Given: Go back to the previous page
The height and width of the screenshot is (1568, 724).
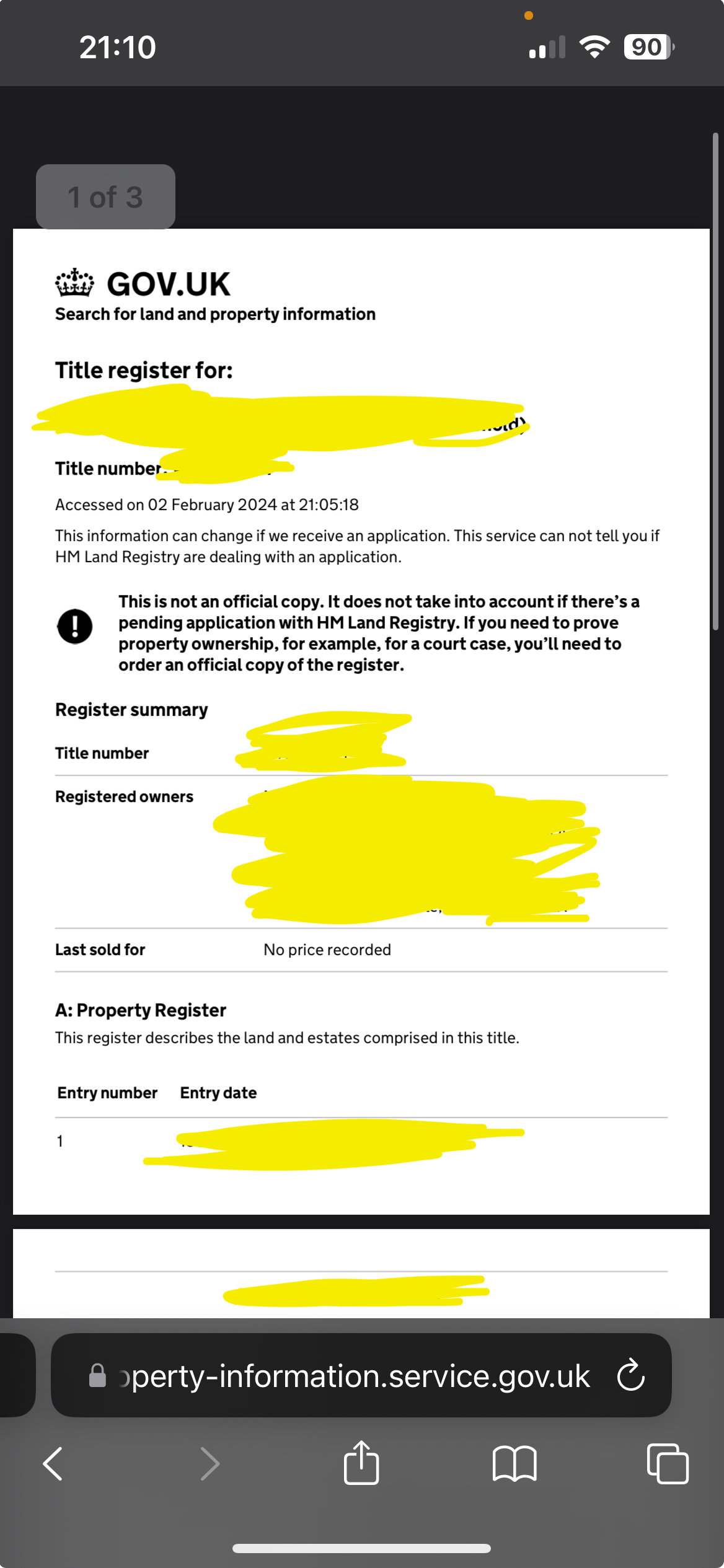Looking at the screenshot, I should pos(53,1463).
